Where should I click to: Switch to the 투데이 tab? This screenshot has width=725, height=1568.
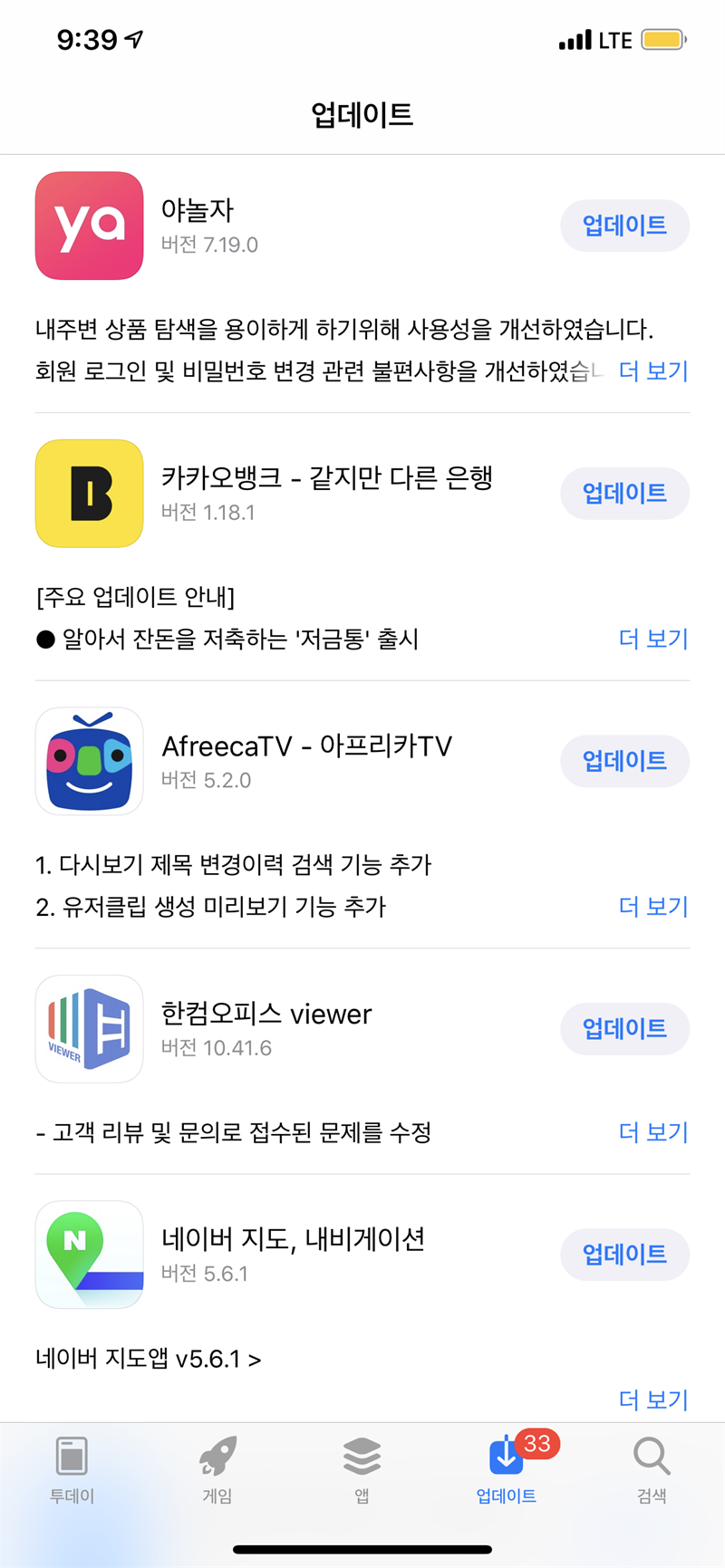(x=72, y=1470)
